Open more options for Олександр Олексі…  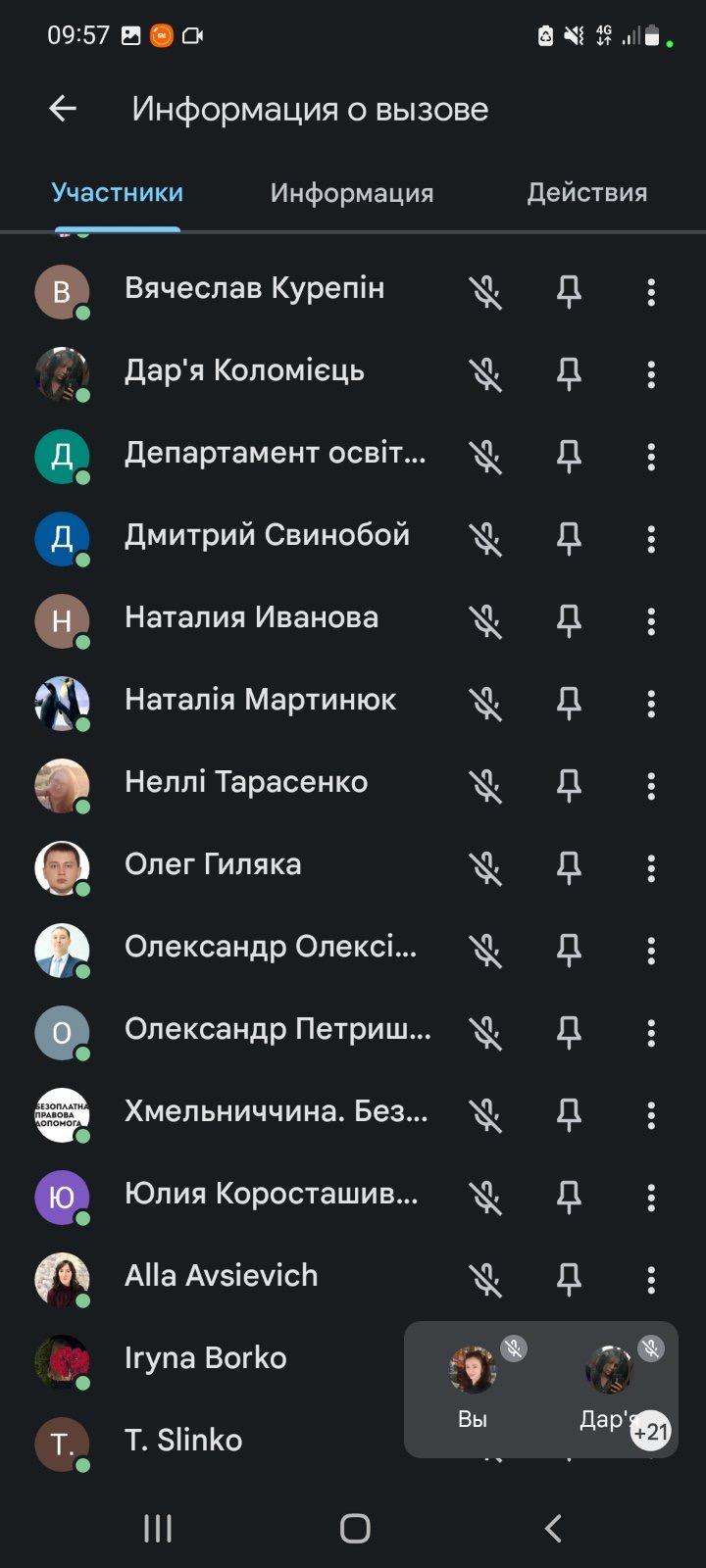click(x=651, y=951)
